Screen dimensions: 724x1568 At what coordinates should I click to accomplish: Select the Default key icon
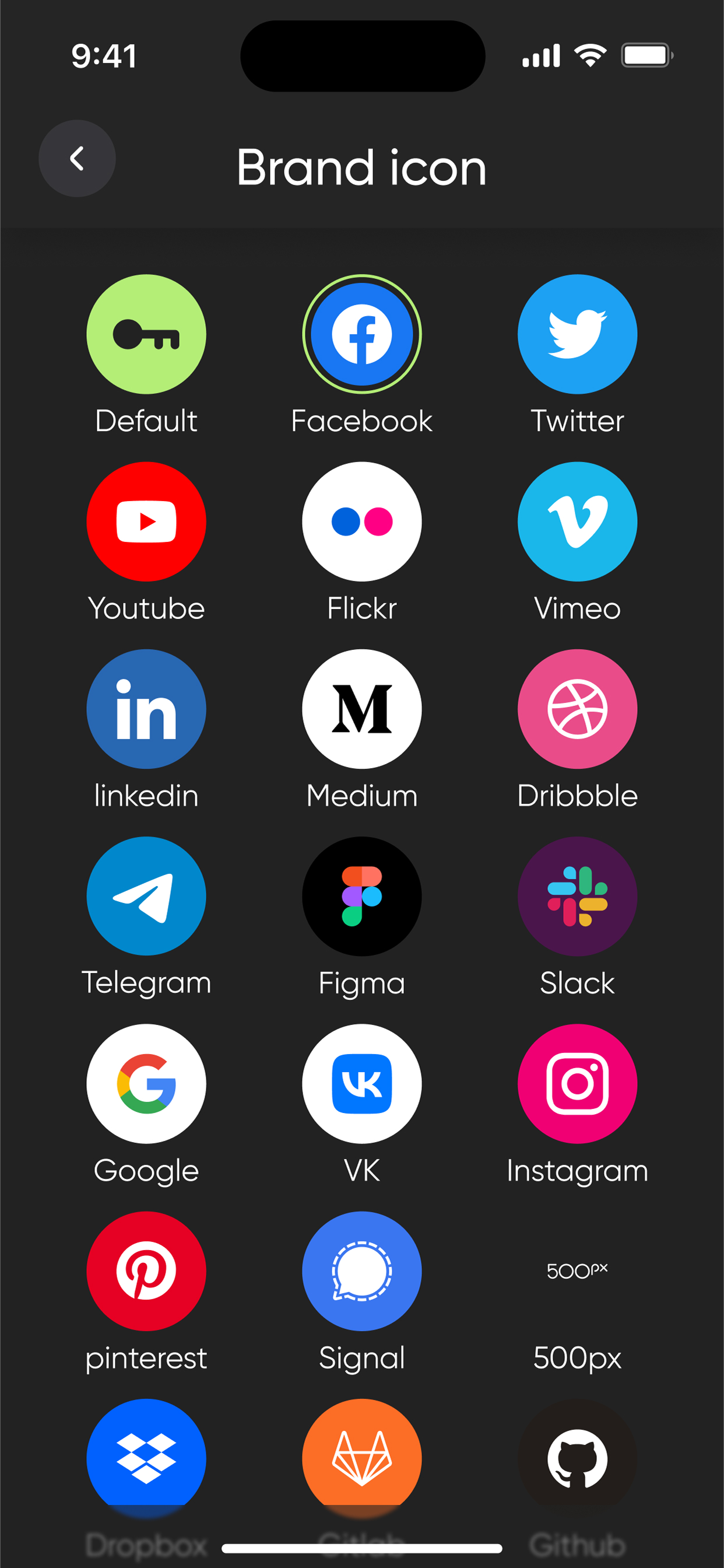click(146, 334)
